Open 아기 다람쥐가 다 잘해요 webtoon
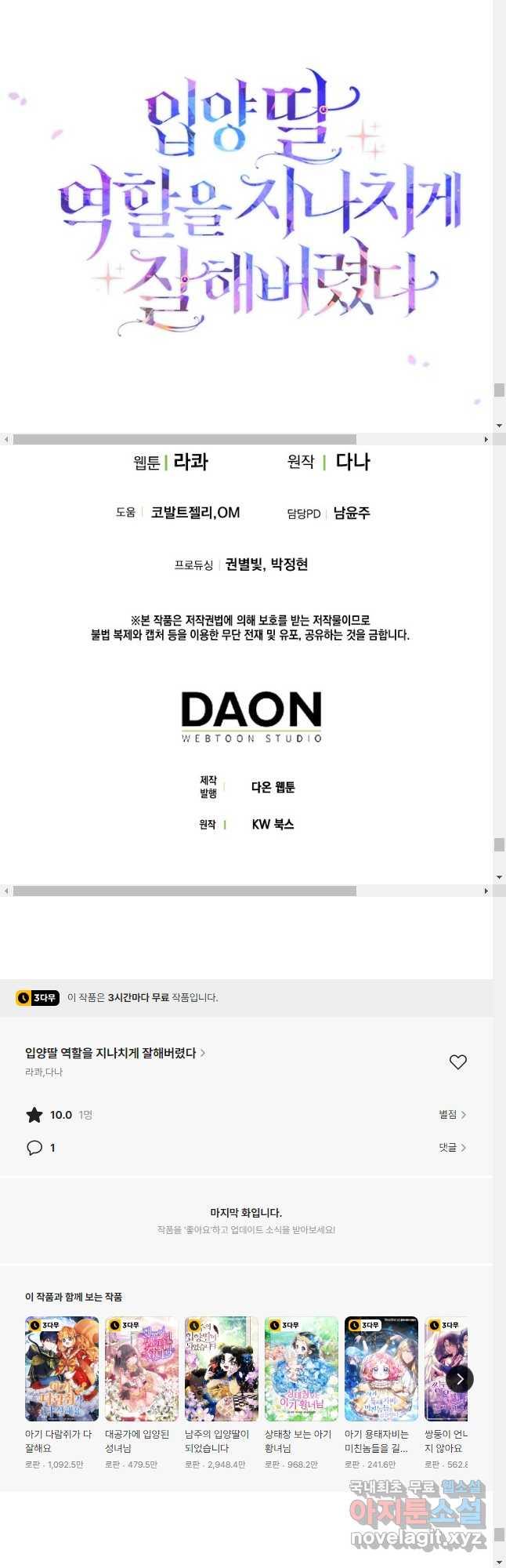The image size is (506, 1568). [x=62, y=1368]
